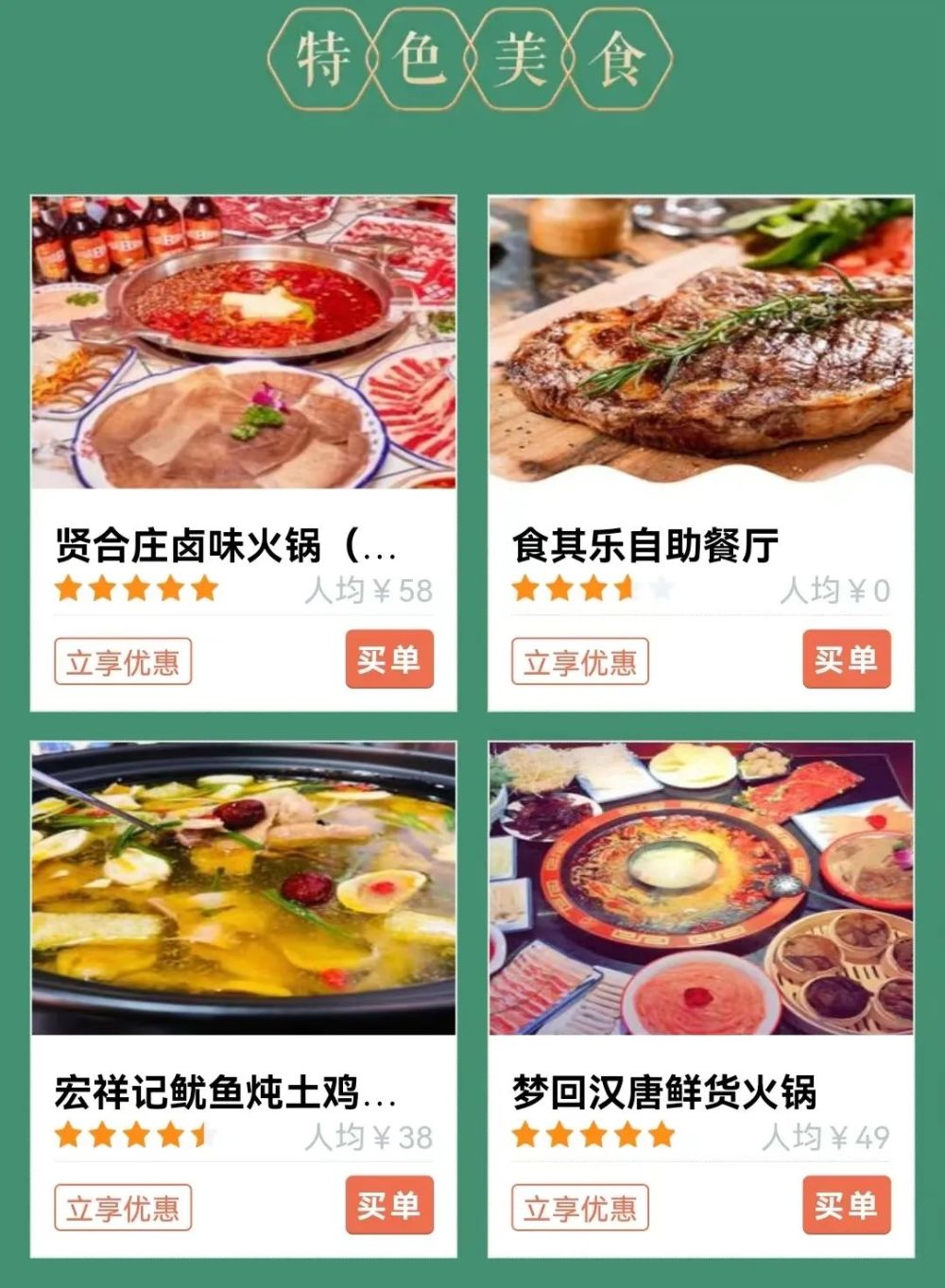Select 买单 on the 宏祥记鱿鱼炖土鸡 card
The width and height of the screenshot is (945, 1288).
(388, 1205)
